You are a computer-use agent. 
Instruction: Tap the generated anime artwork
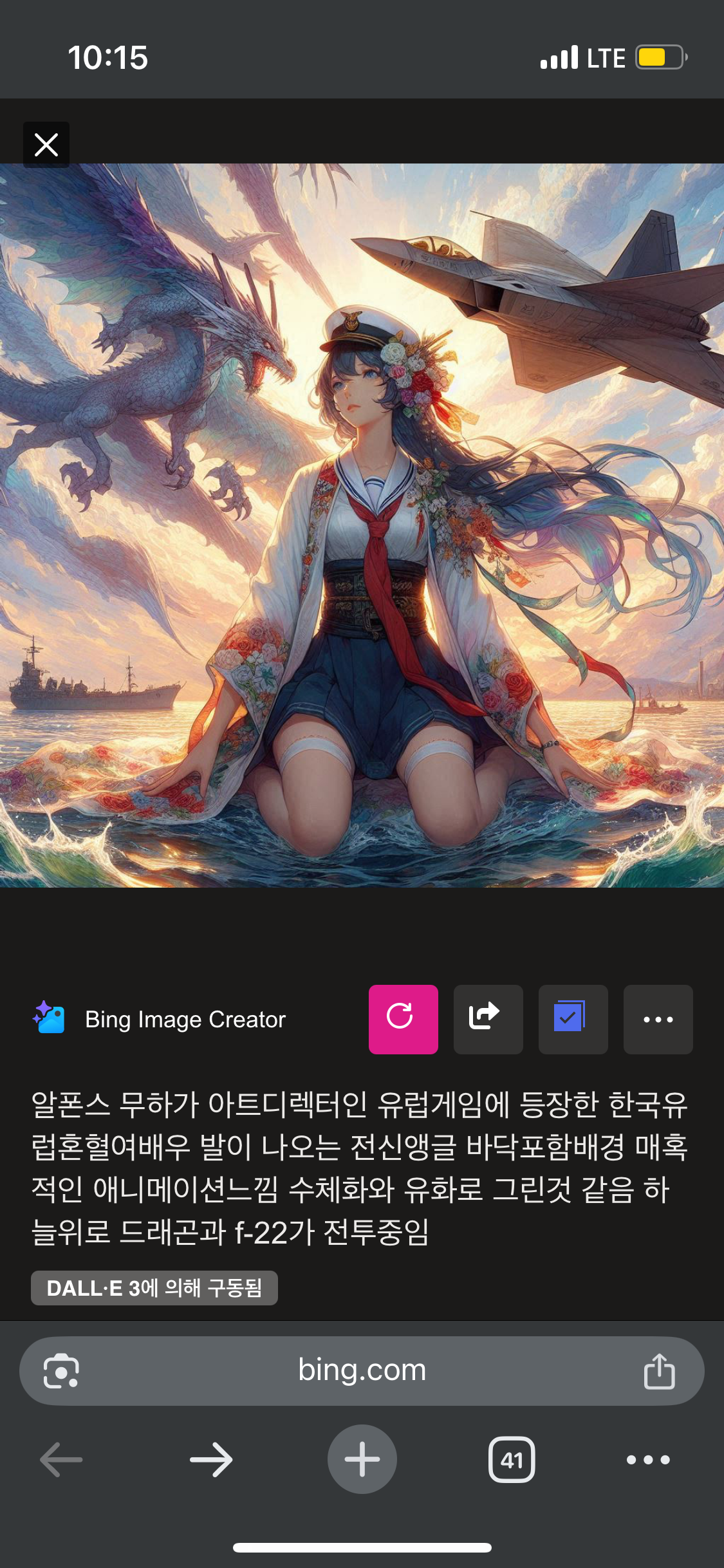point(362,525)
